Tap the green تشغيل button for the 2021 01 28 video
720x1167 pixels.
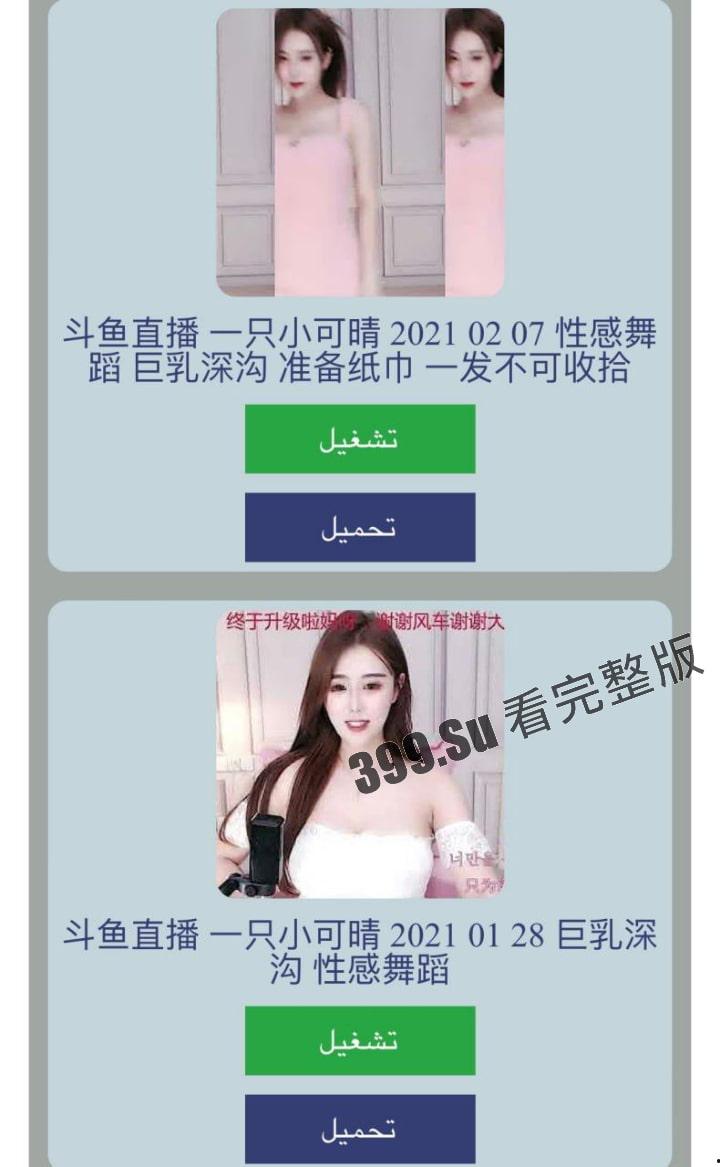point(360,1041)
